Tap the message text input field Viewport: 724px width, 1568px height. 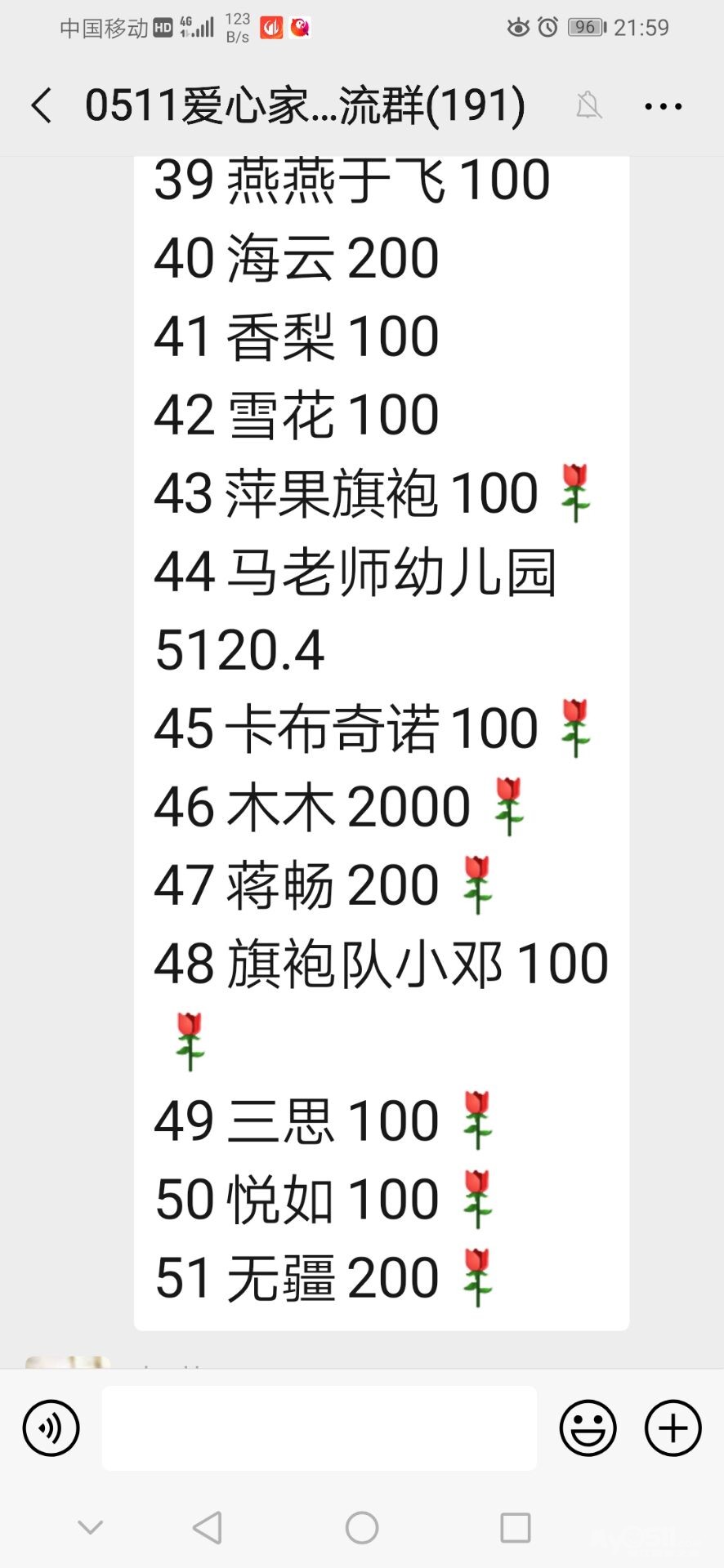(x=319, y=1428)
